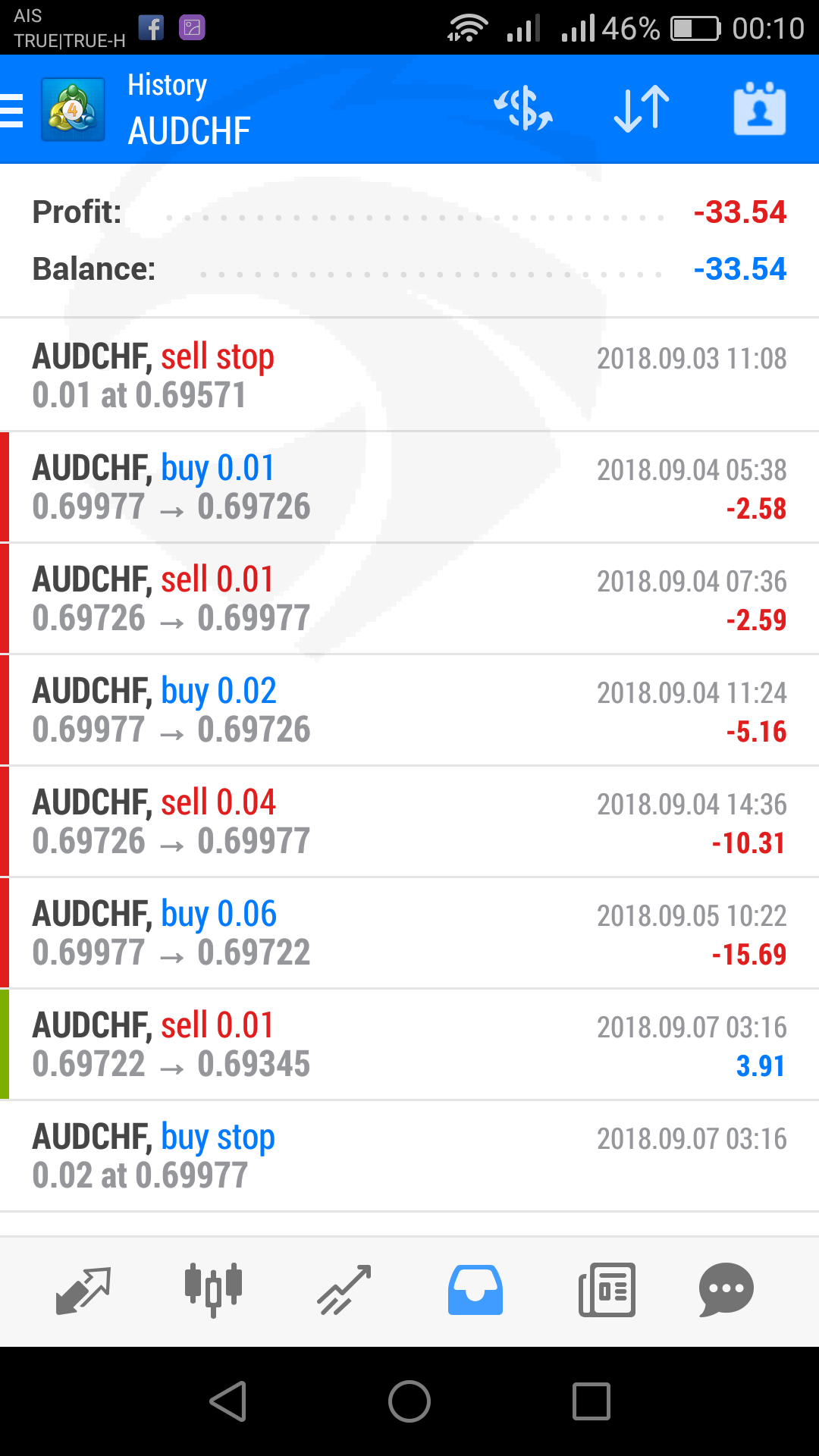This screenshot has height=1456, width=819.
Task: Select the History inbox tab
Action: point(475,1290)
